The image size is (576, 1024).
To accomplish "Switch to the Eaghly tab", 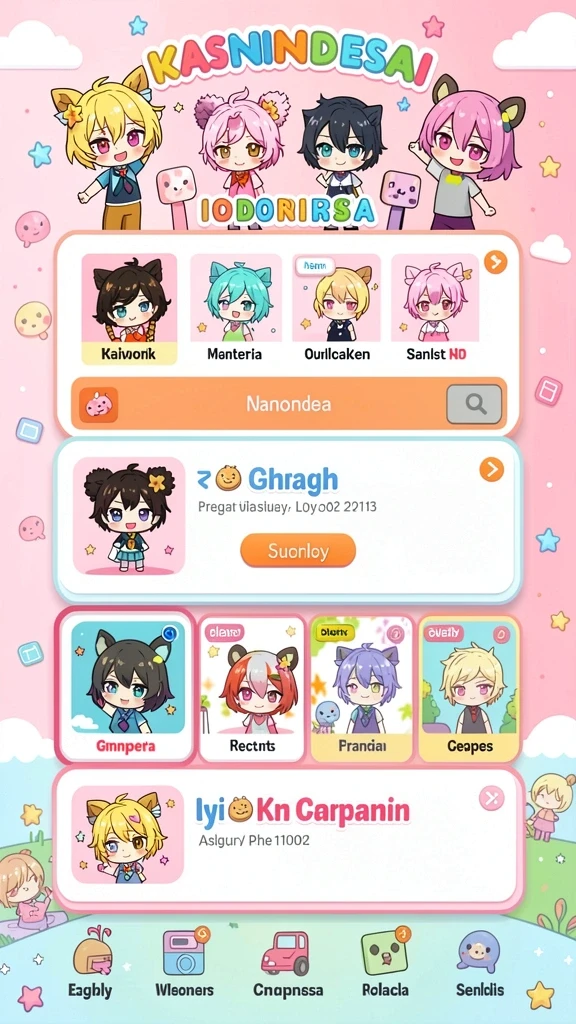I will click(90, 963).
